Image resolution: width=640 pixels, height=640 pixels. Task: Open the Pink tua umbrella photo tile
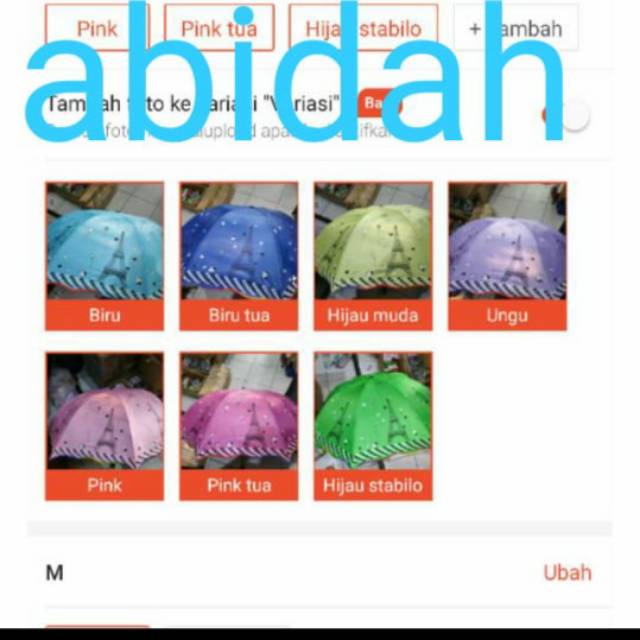point(238,425)
